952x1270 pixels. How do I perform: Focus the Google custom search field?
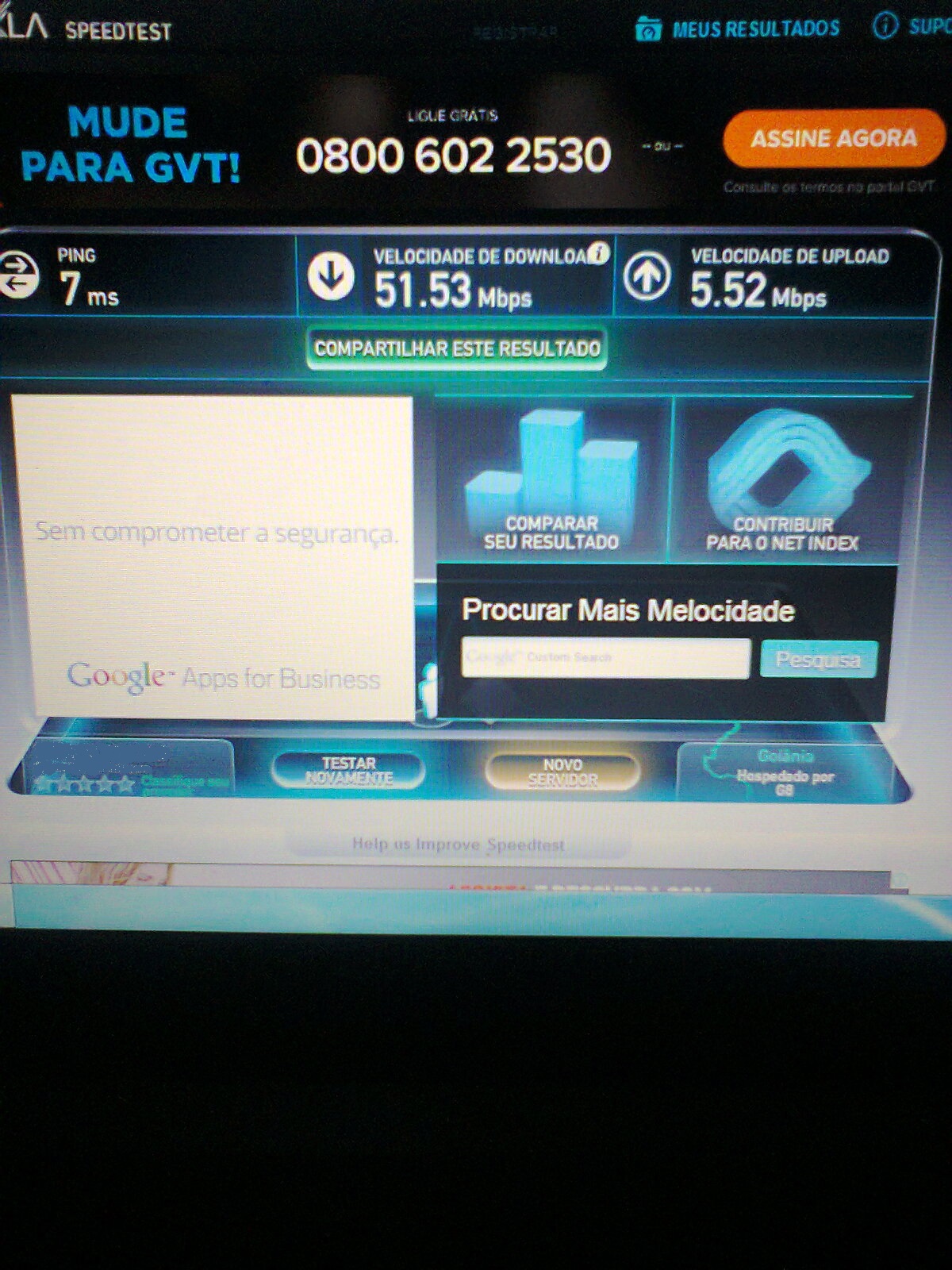pyautogui.click(x=605, y=658)
